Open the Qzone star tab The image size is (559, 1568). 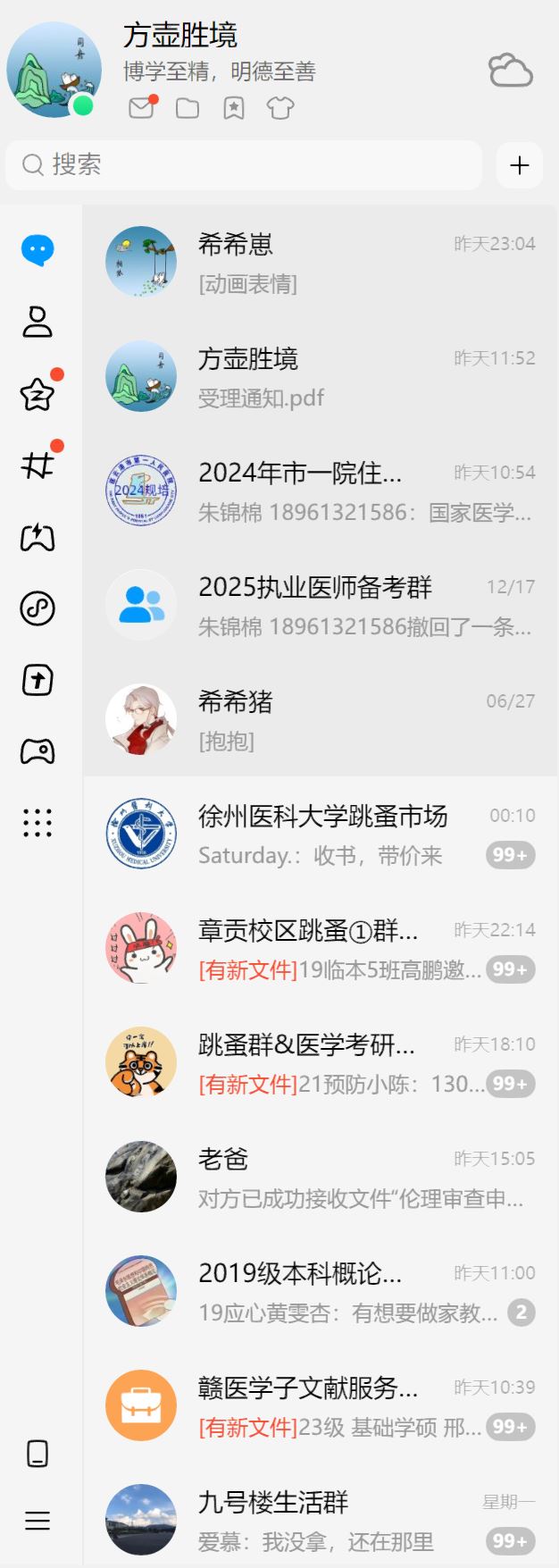tap(38, 393)
